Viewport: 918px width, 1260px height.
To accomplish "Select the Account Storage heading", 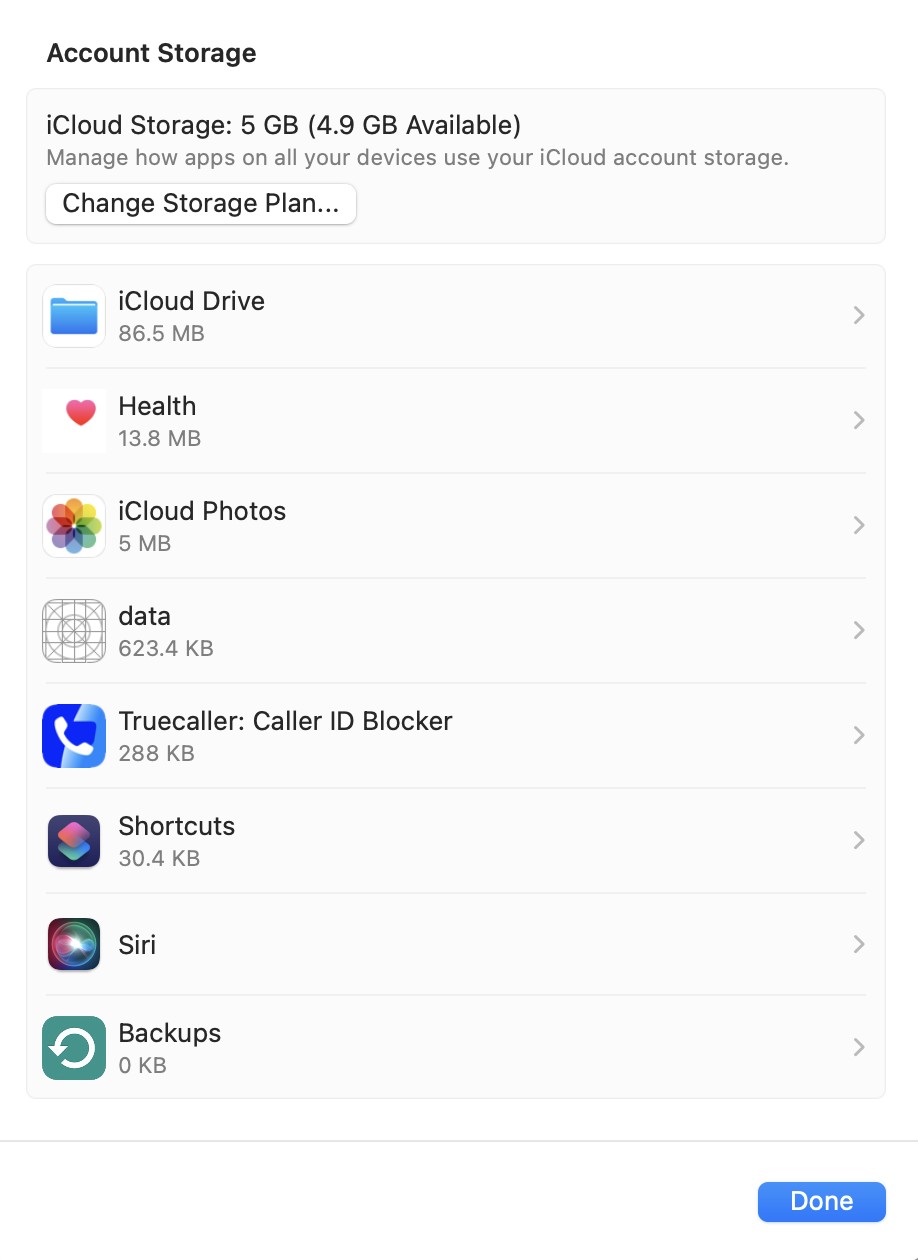I will click(x=151, y=53).
